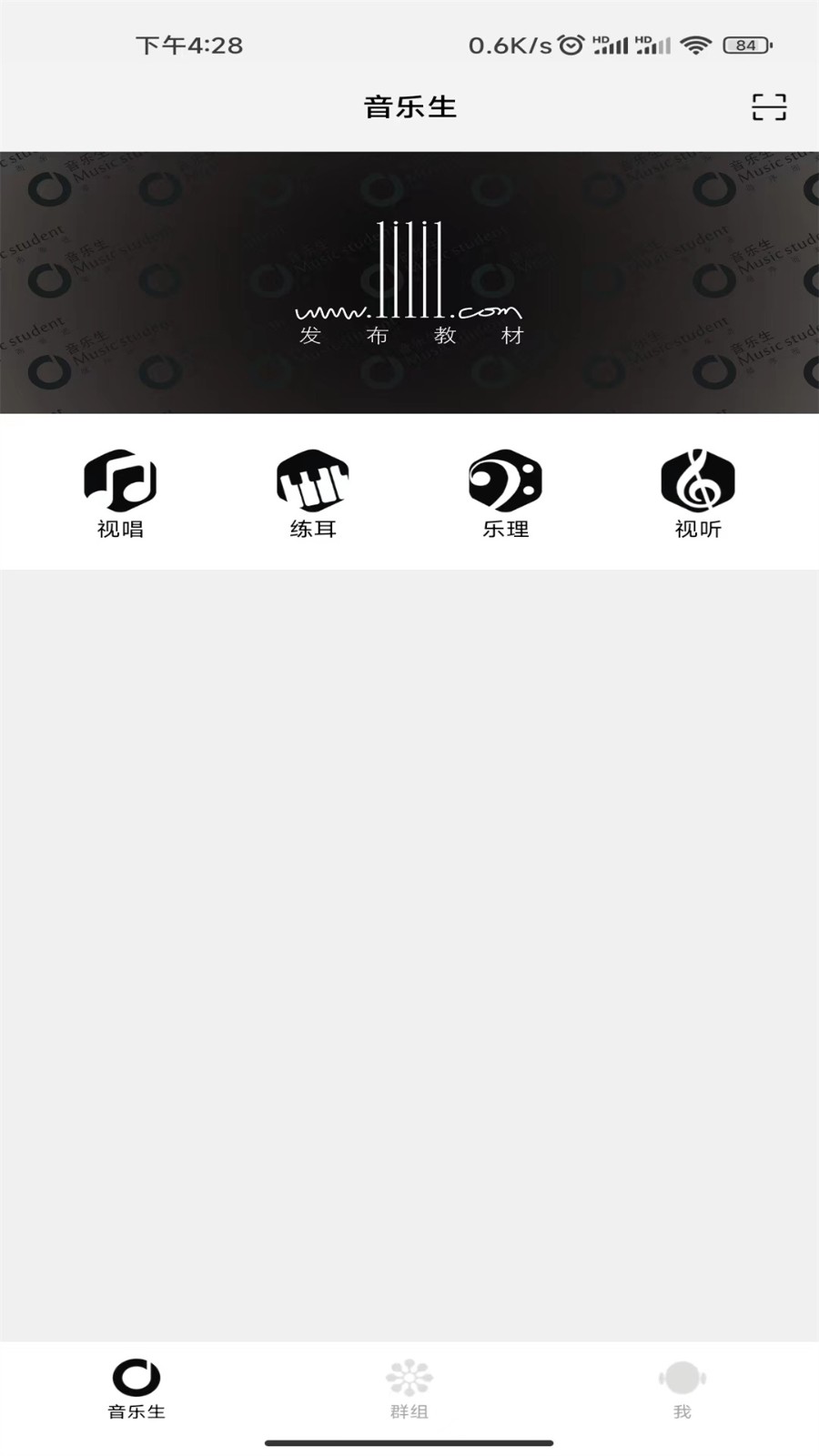Open the QR scan icon

click(769, 107)
